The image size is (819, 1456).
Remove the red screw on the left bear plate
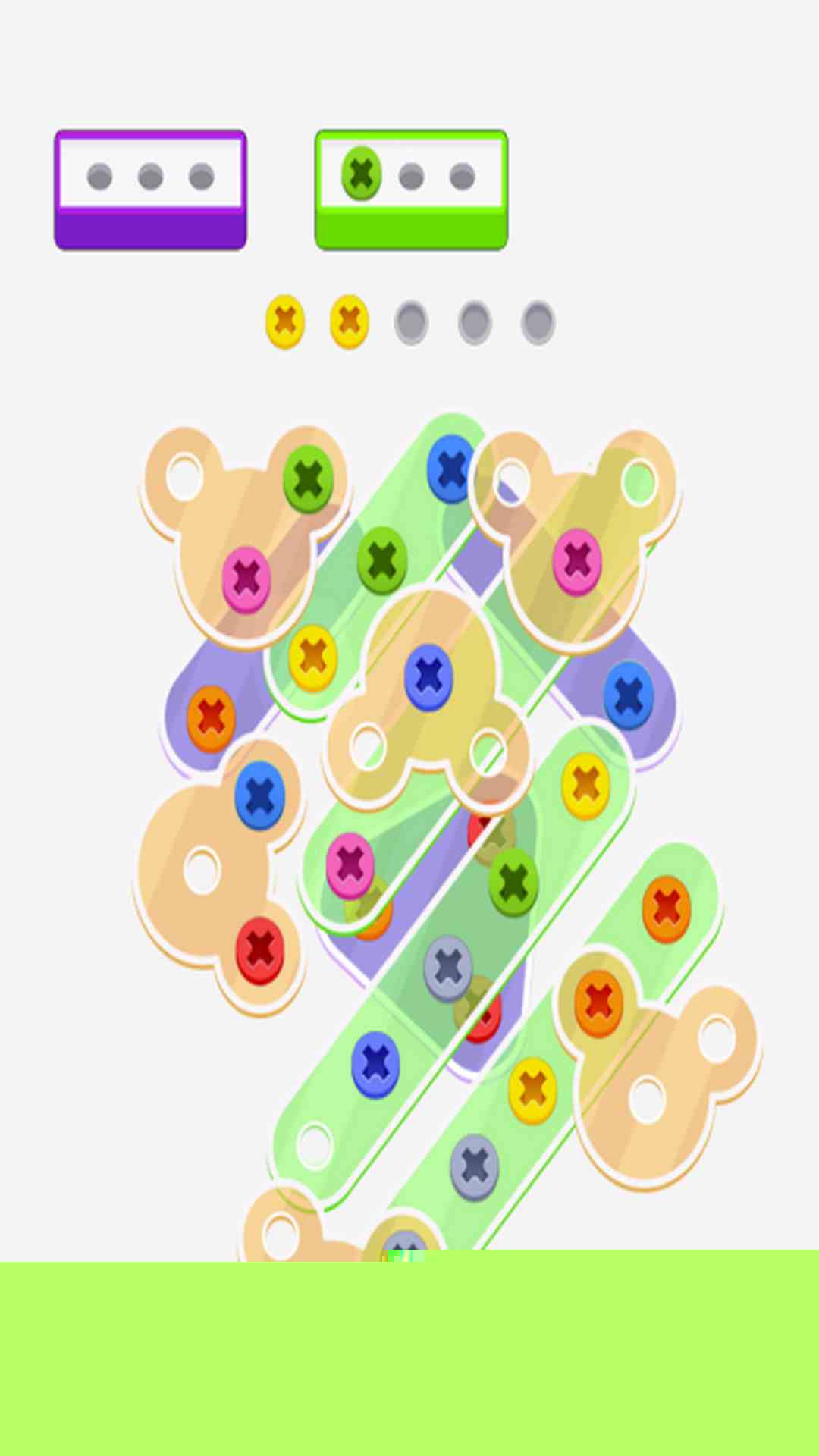point(259,949)
